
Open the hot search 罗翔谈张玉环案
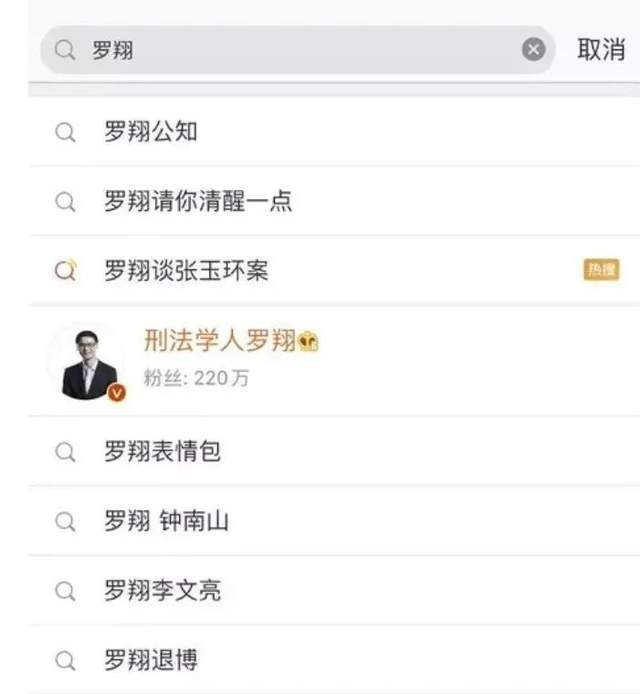click(187, 271)
